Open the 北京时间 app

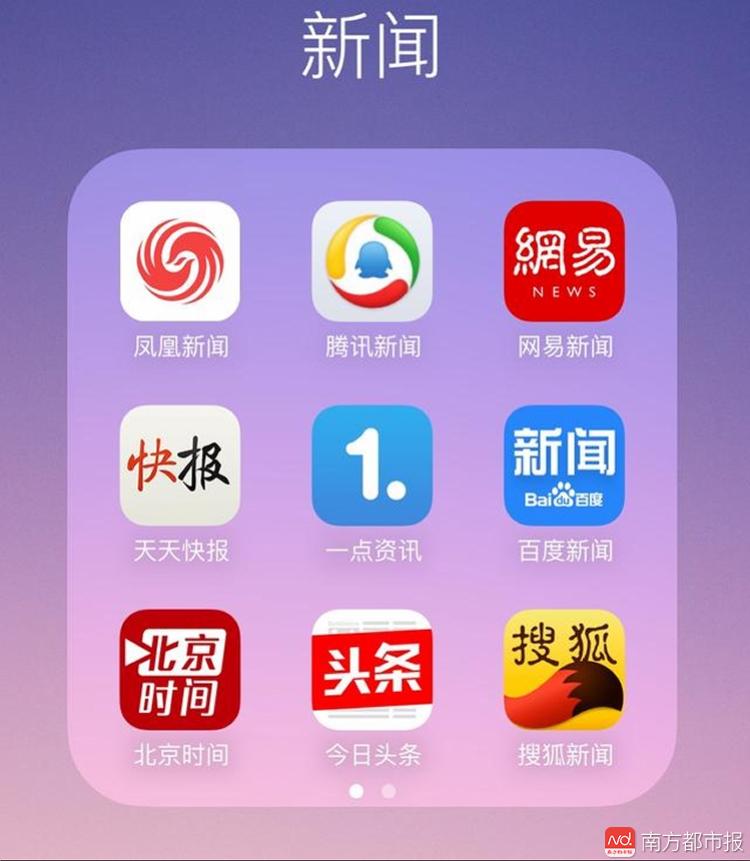pyautogui.click(x=180, y=669)
